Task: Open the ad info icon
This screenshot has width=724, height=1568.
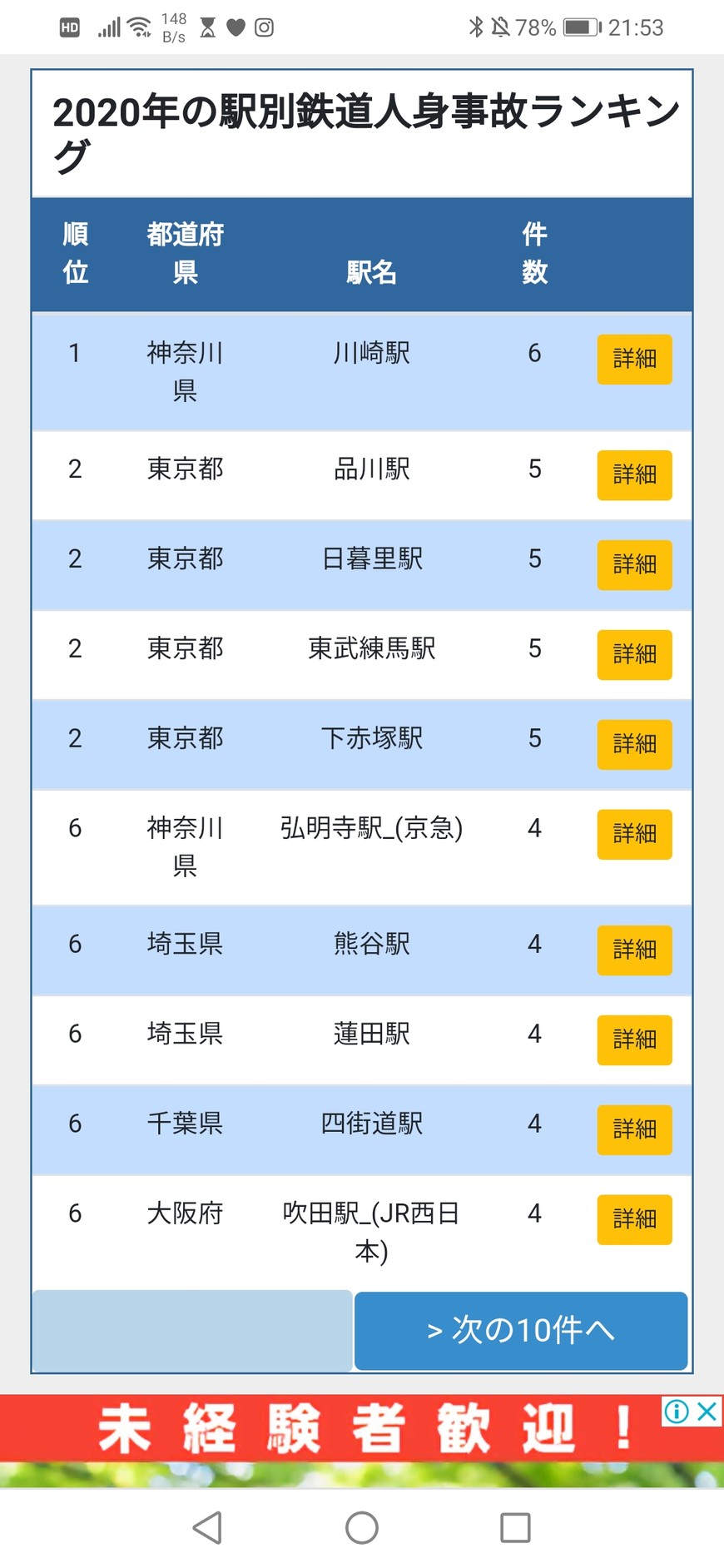Action: [x=677, y=1412]
